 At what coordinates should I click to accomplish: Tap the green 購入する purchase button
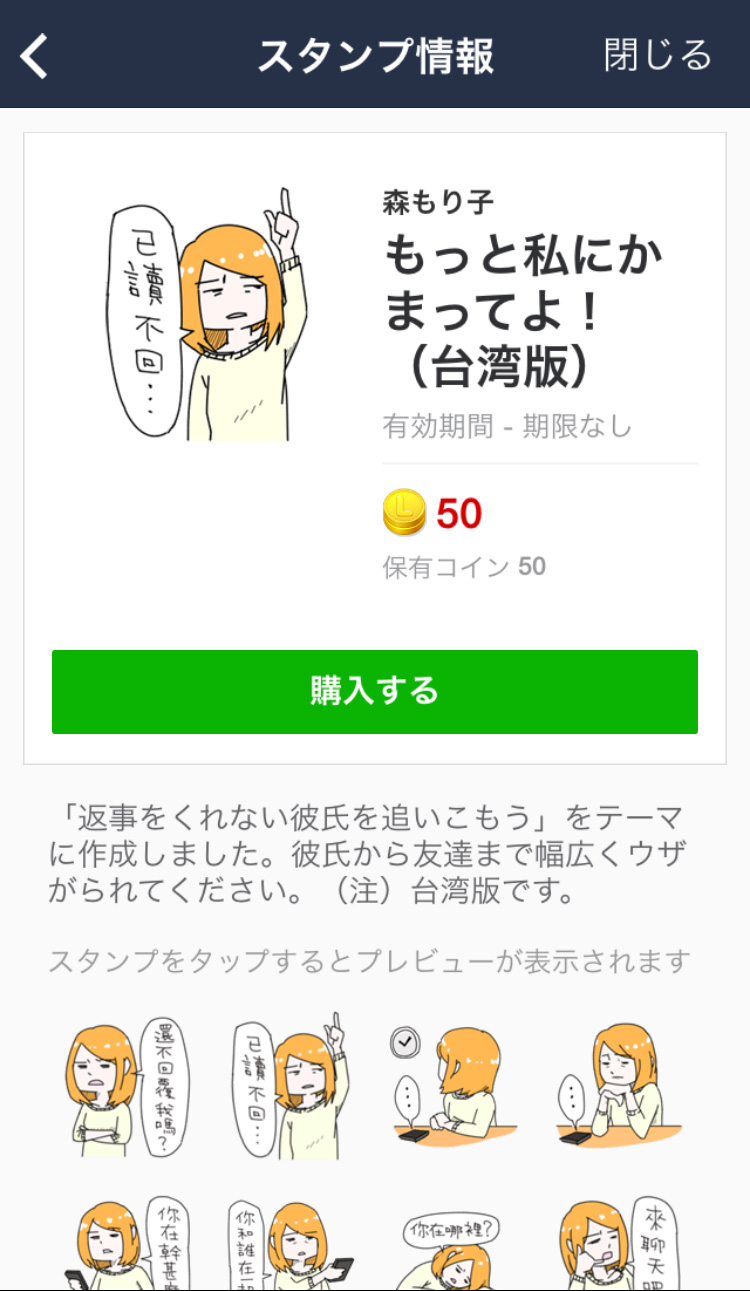tap(375, 692)
